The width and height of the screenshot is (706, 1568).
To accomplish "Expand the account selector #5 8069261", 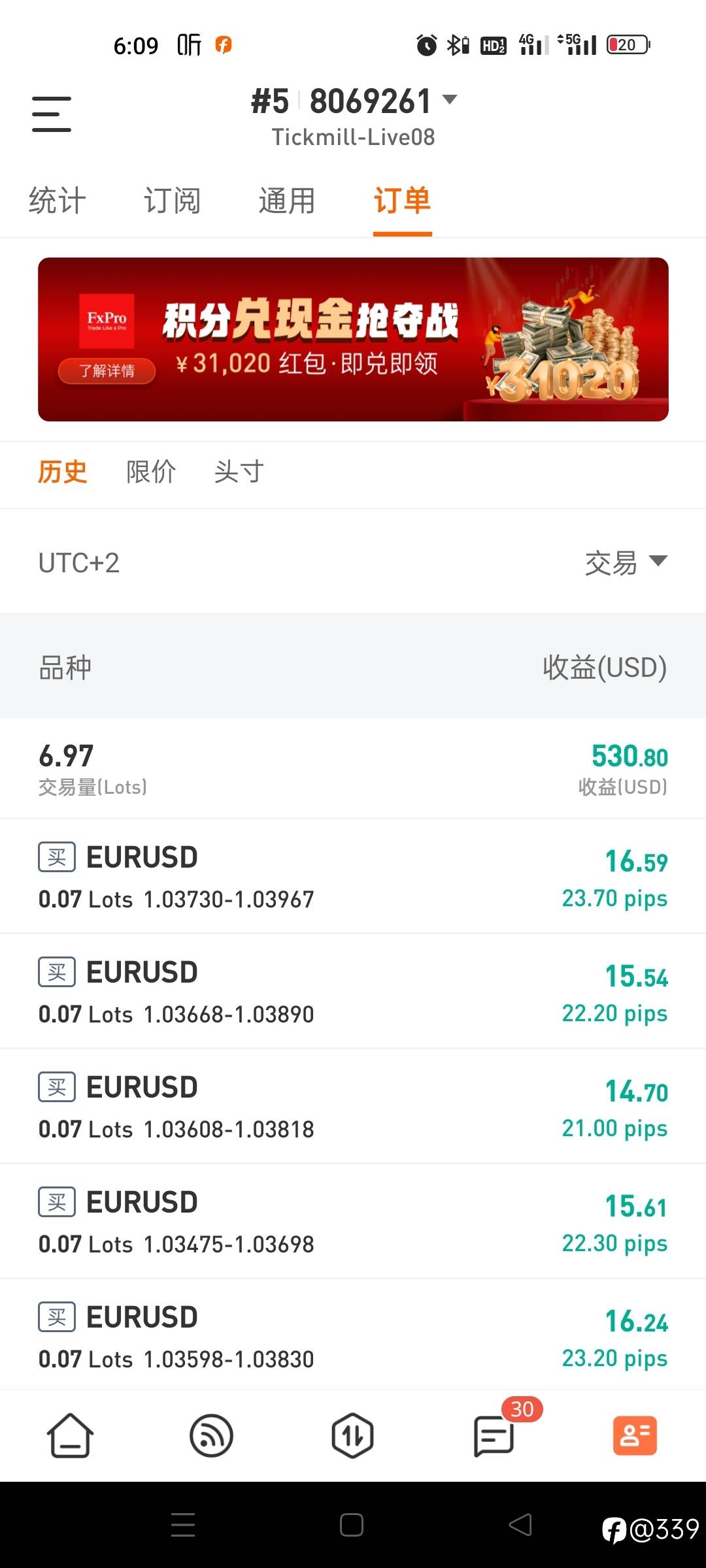I will coord(354,102).
